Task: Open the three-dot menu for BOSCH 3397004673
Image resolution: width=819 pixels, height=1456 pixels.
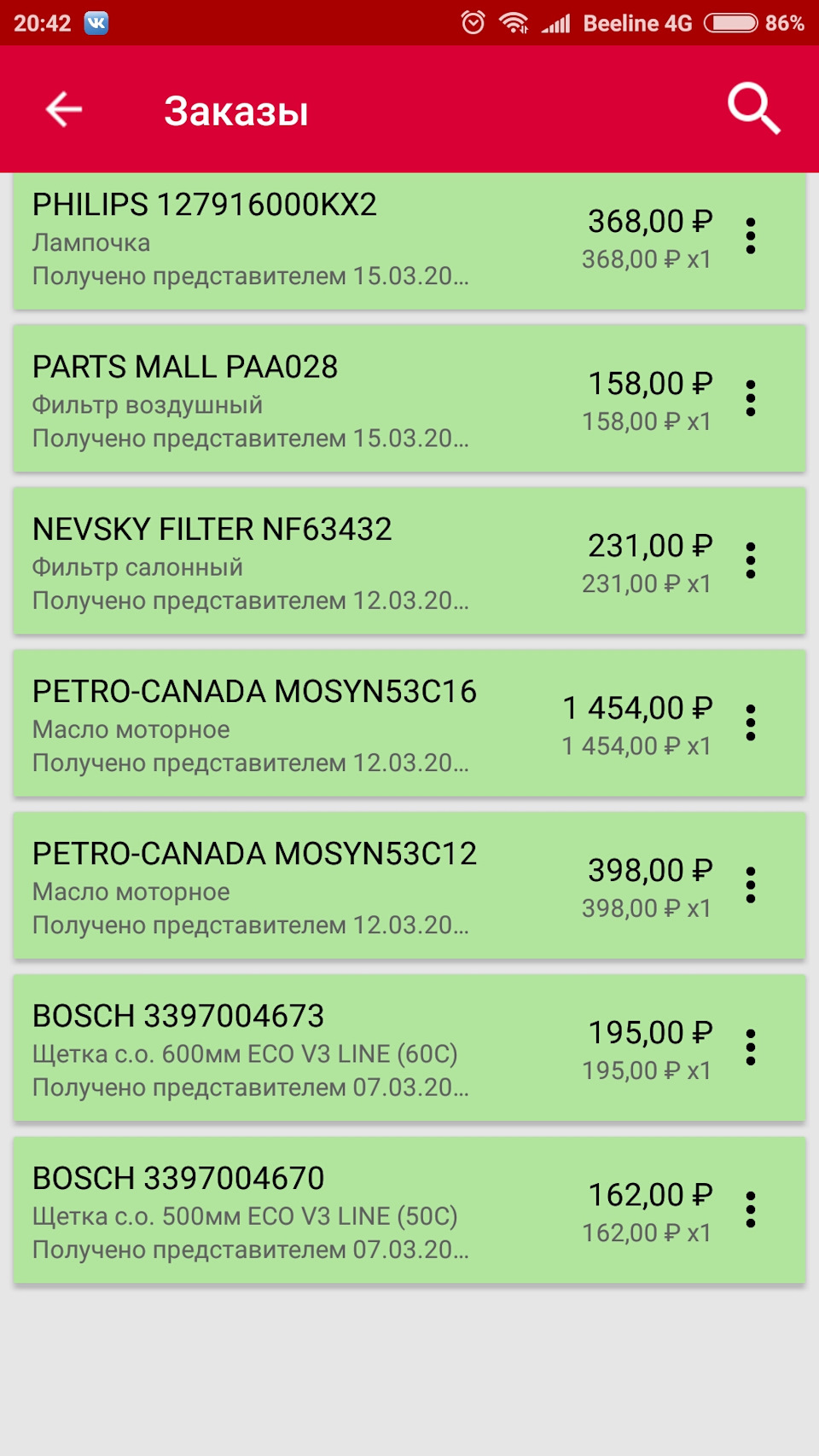Action: (x=751, y=1047)
